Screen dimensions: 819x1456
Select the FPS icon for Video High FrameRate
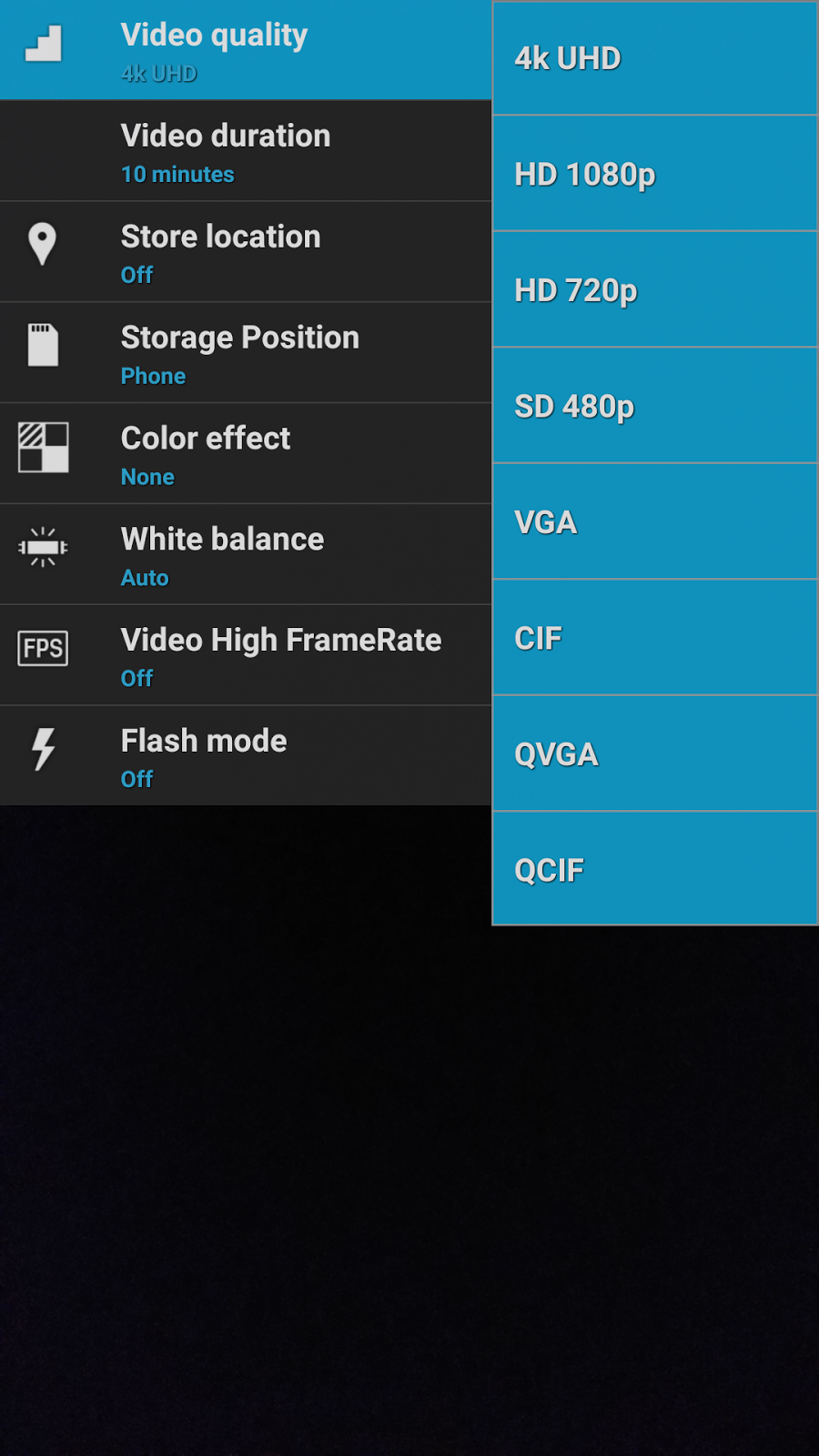coord(43,648)
